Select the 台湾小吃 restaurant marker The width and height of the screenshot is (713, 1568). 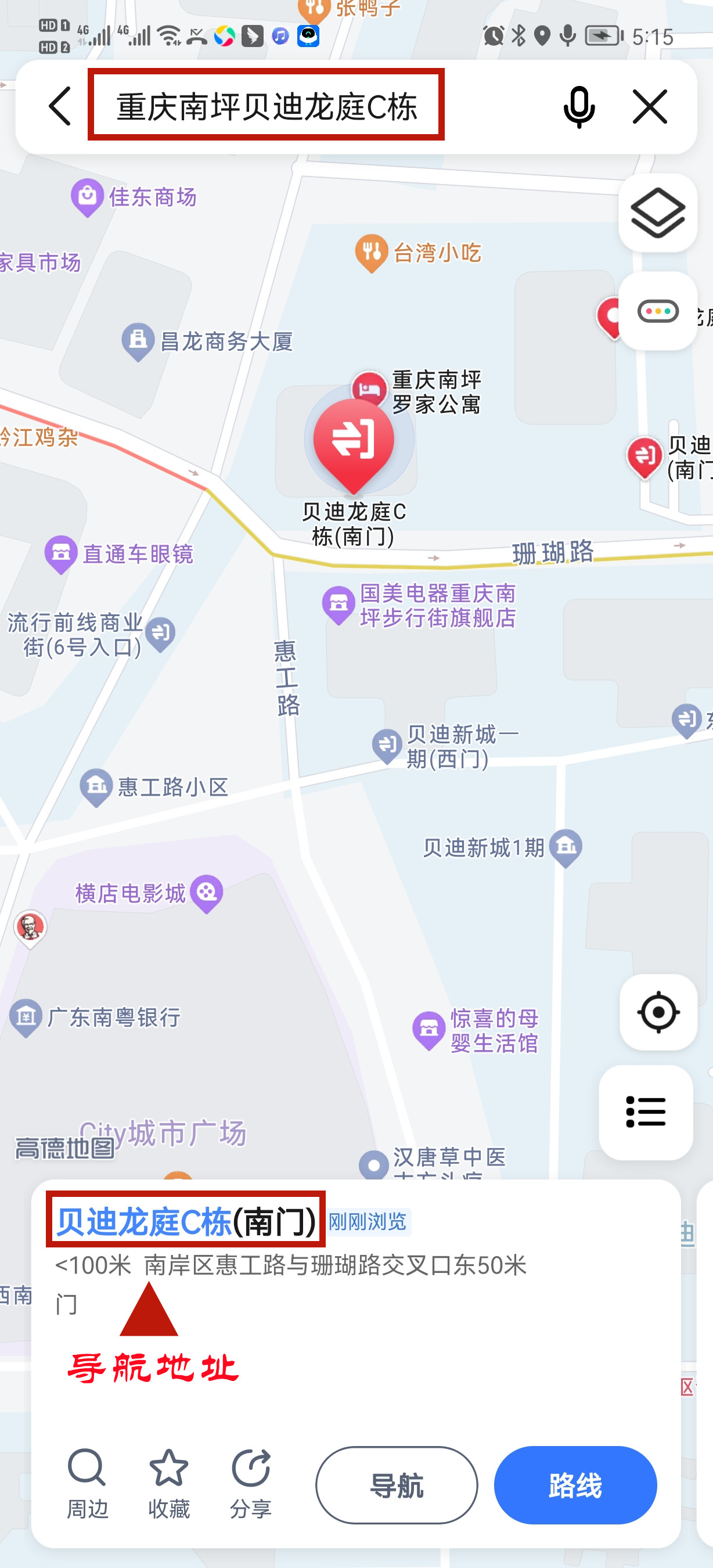[x=372, y=252]
